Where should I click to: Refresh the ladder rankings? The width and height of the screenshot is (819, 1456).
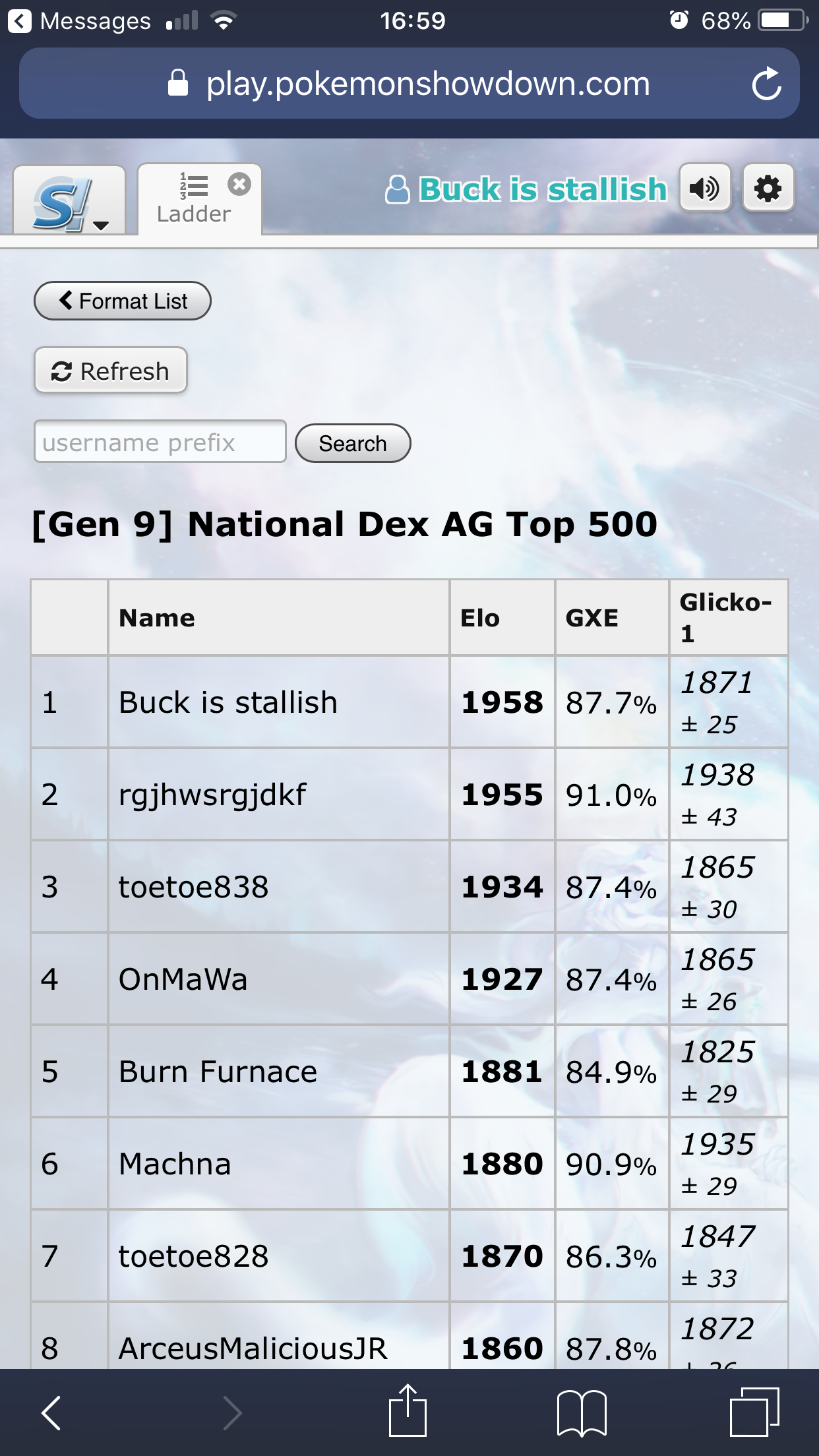click(111, 371)
